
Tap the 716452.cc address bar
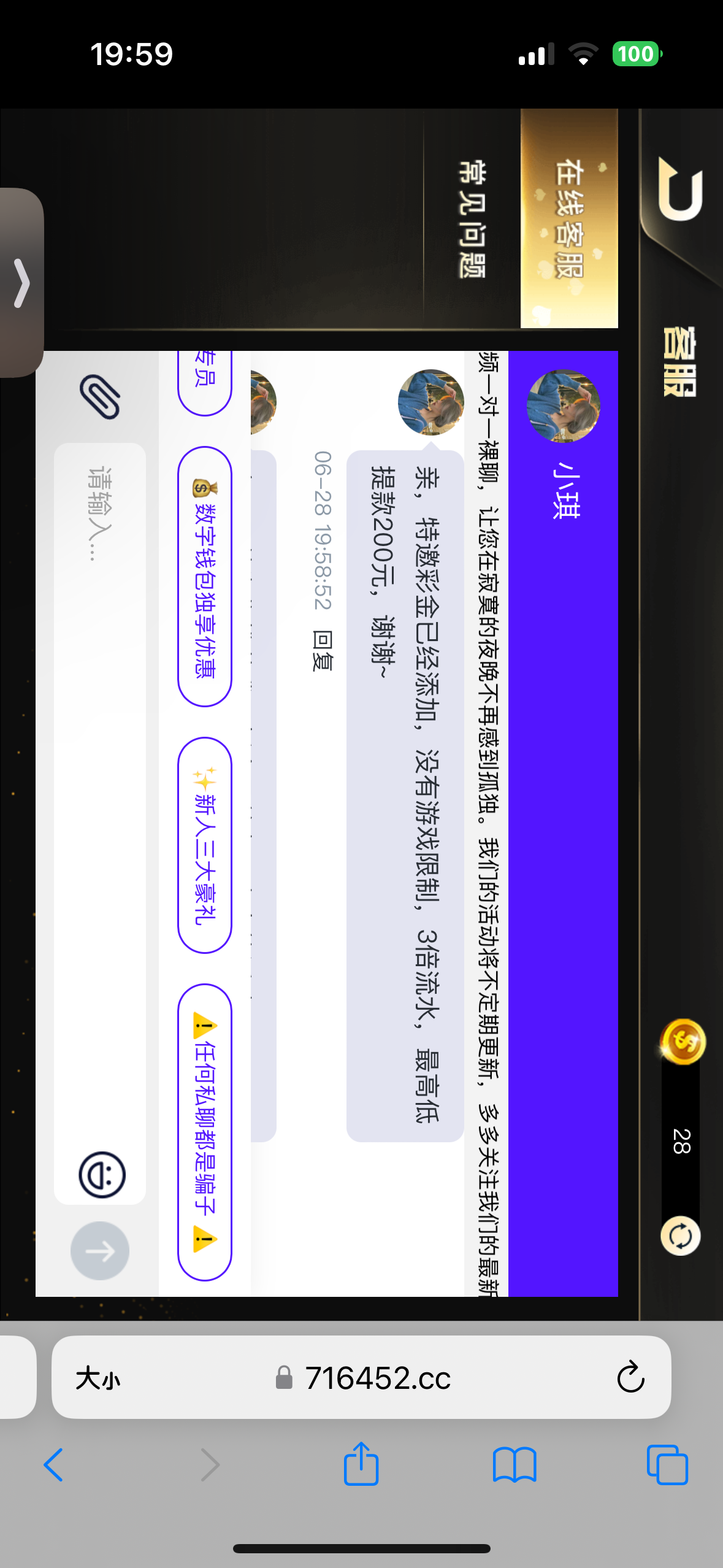coord(377,1378)
